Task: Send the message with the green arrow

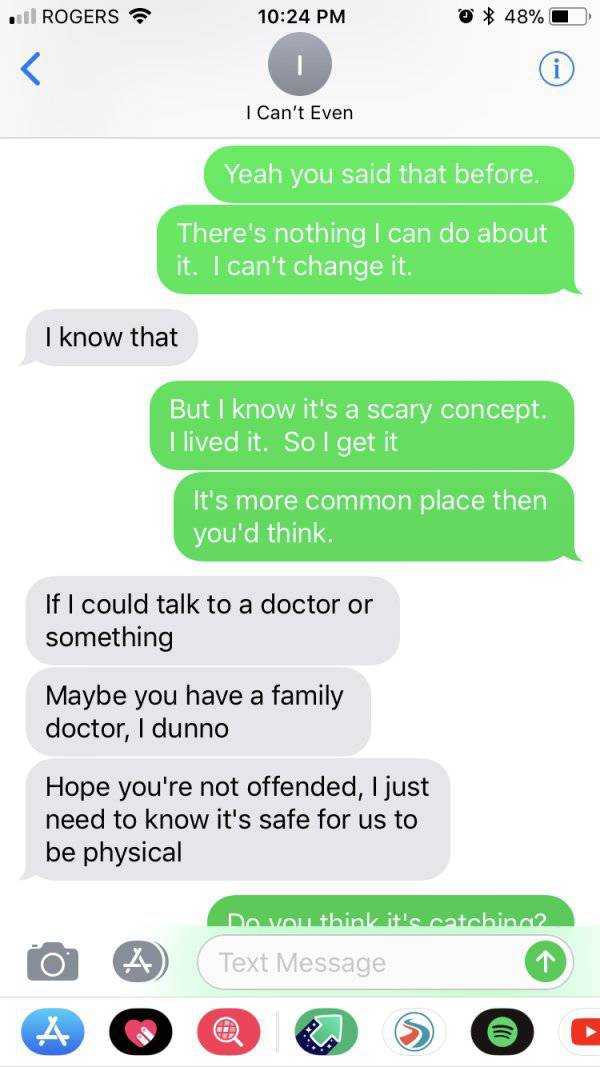Action: point(544,962)
